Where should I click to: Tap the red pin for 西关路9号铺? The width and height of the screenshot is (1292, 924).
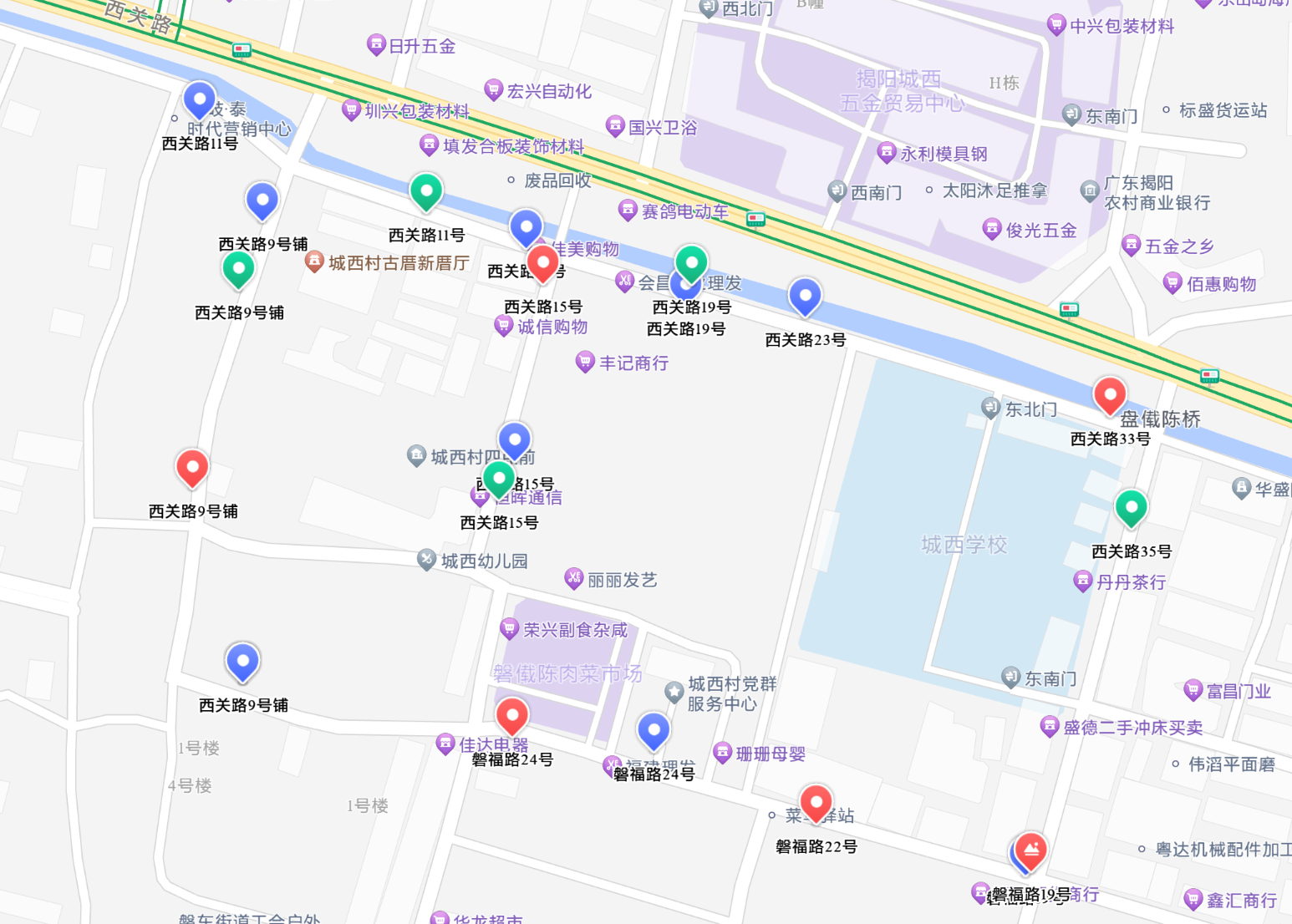192,467
